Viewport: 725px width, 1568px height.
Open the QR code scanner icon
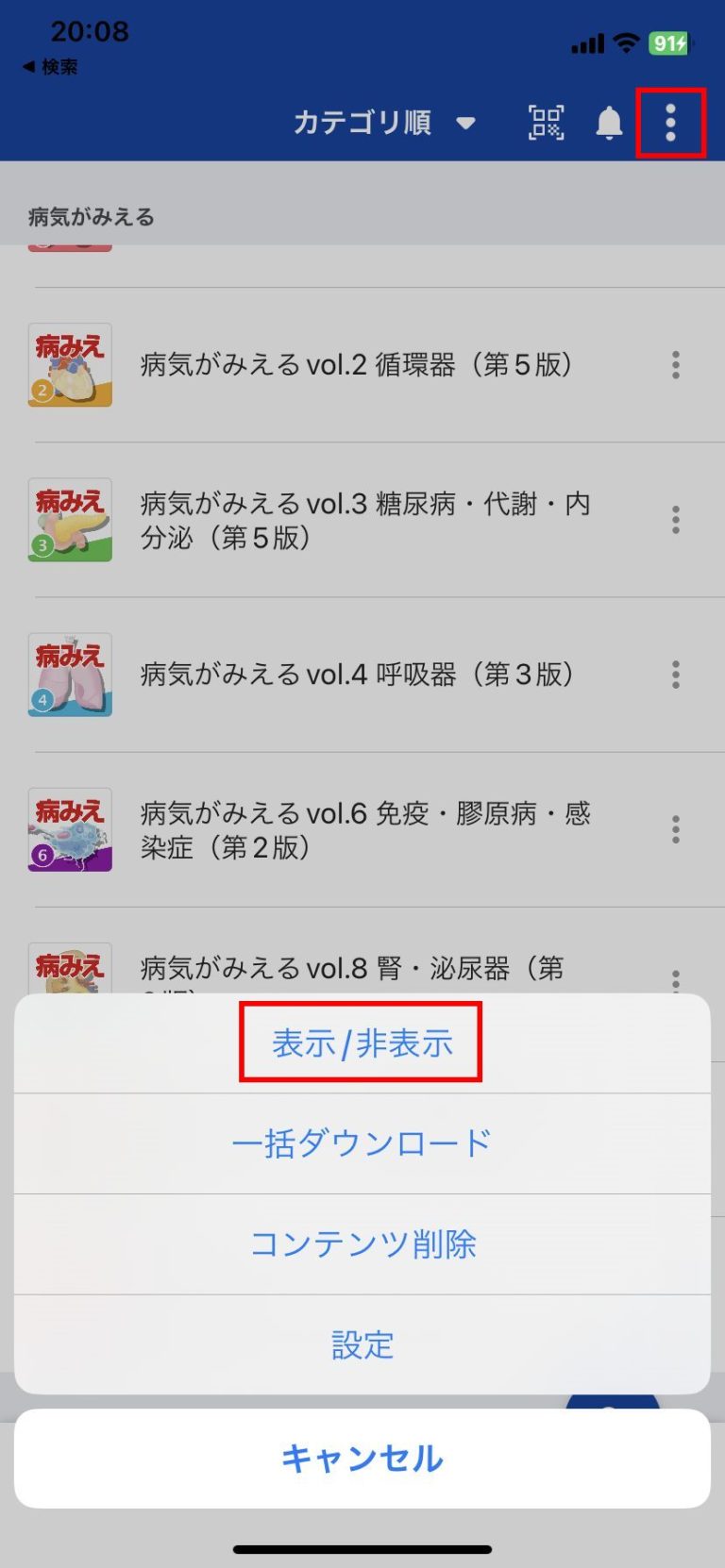(x=545, y=123)
